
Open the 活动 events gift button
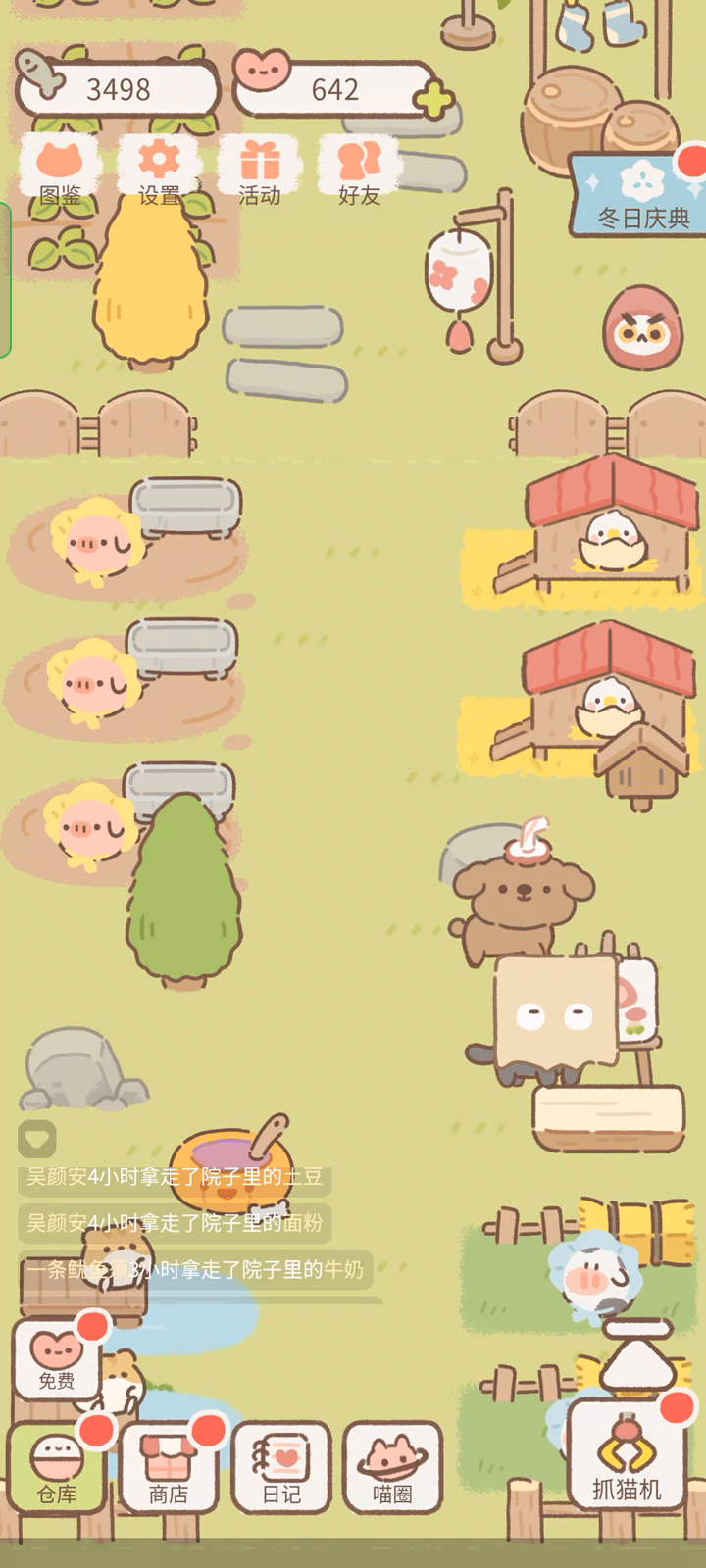pos(260,170)
